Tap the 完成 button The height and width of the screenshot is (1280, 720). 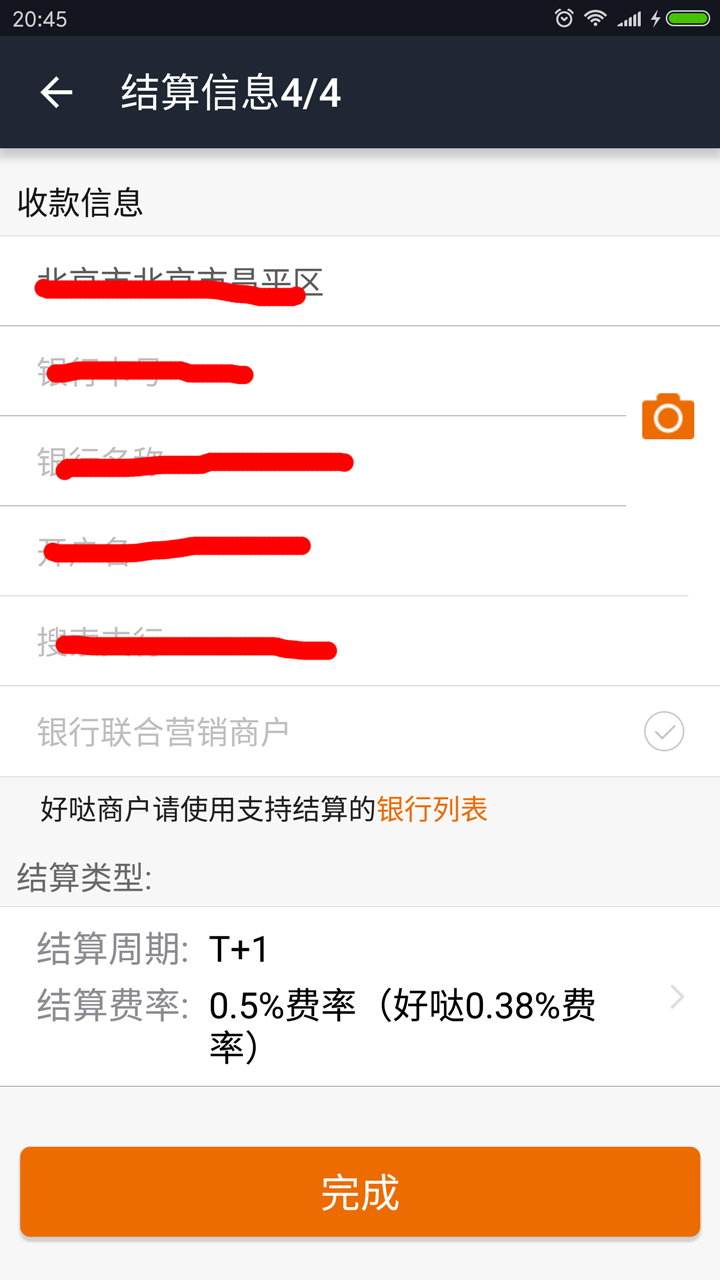(360, 1192)
